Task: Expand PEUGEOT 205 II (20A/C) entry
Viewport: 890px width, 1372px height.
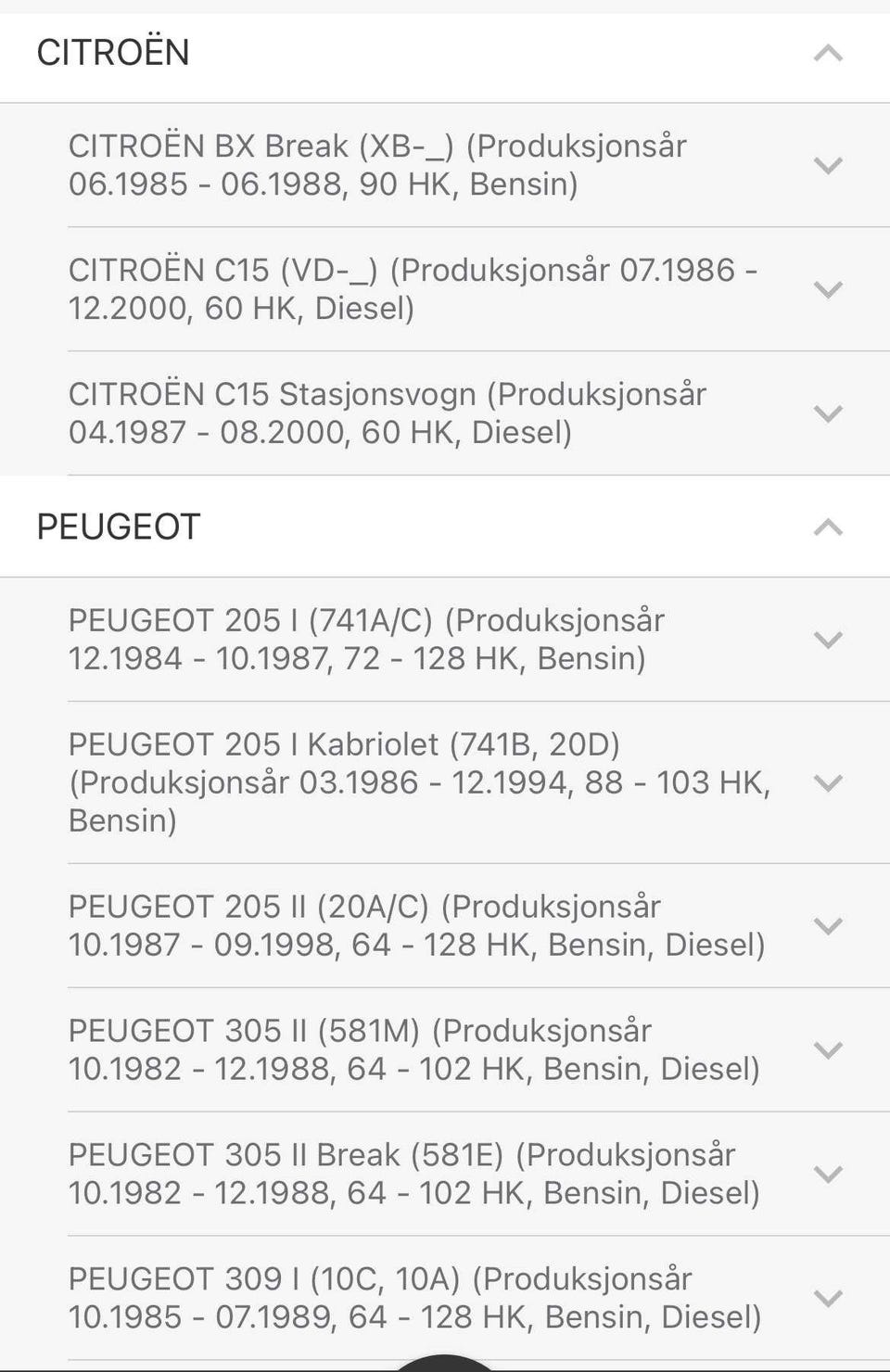Action: click(827, 925)
